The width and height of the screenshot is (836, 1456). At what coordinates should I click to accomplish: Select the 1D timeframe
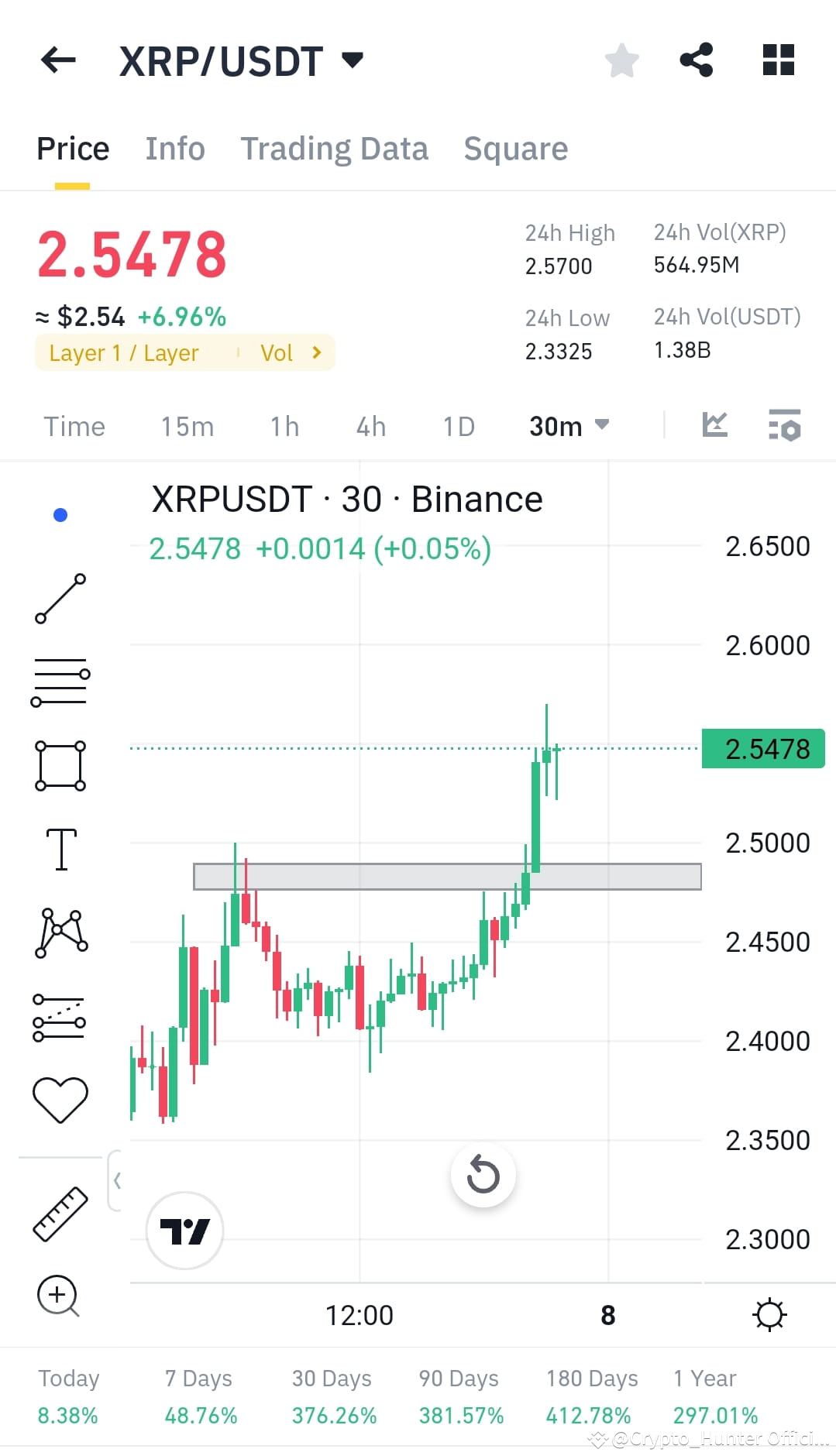457,426
